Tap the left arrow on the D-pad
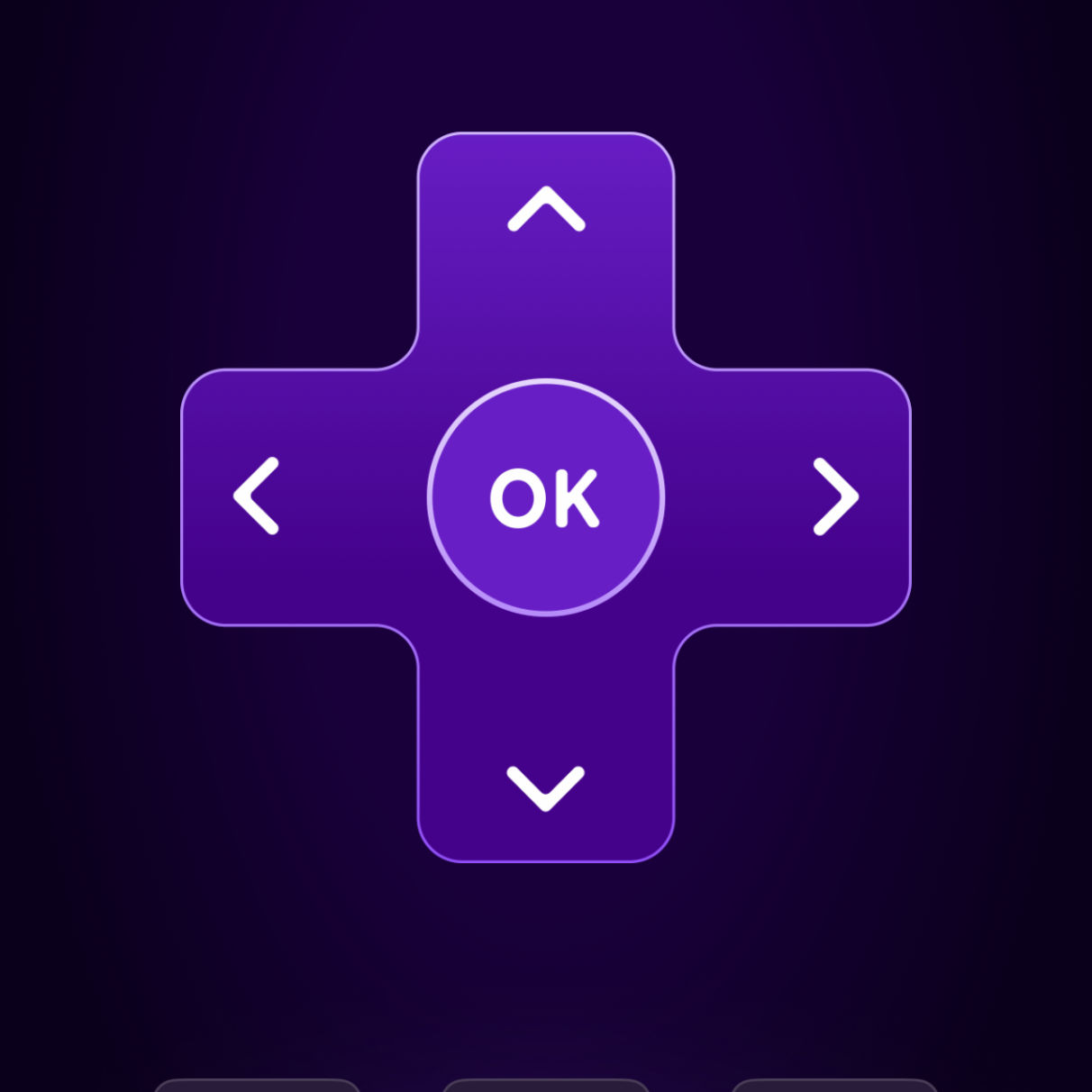Image resolution: width=1092 pixels, height=1092 pixels. pyautogui.click(x=257, y=496)
